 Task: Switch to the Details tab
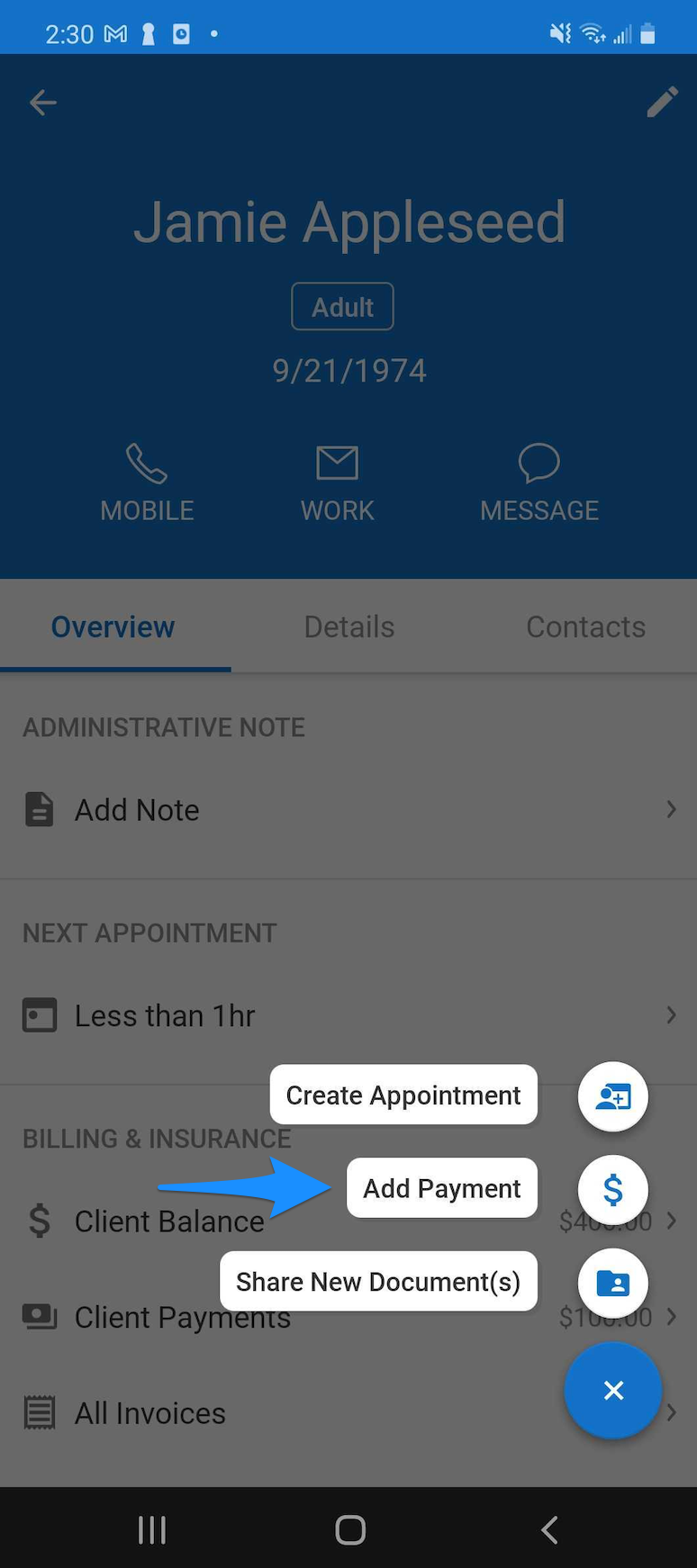348,626
